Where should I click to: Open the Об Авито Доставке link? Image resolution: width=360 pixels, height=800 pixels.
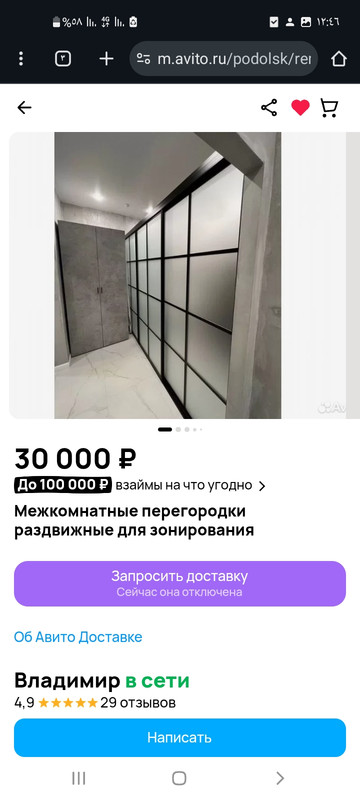tap(78, 637)
